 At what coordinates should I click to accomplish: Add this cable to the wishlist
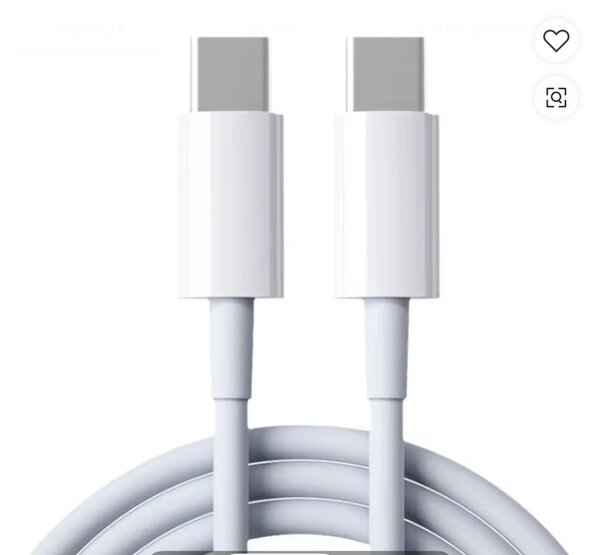[556, 41]
